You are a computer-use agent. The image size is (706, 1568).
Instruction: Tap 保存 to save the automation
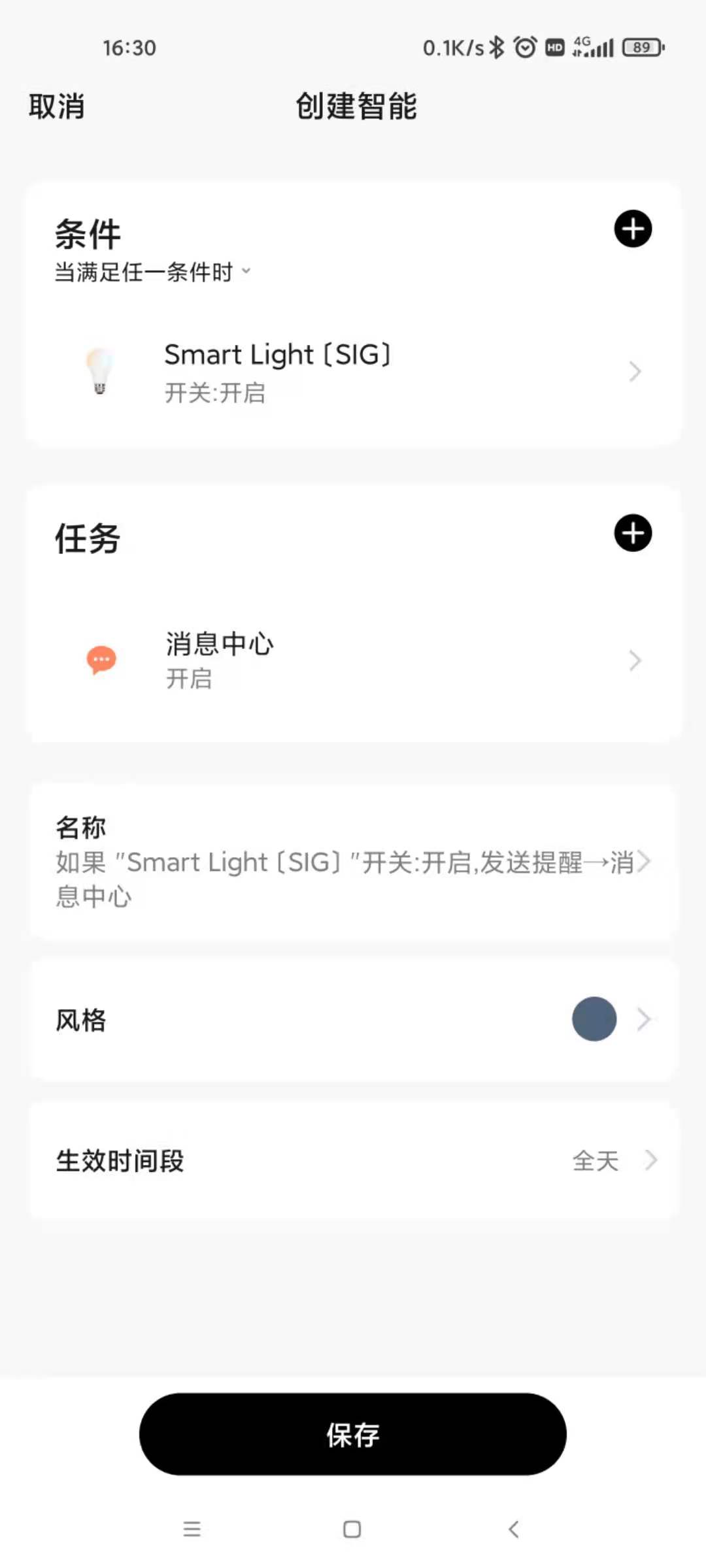coord(353,1434)
